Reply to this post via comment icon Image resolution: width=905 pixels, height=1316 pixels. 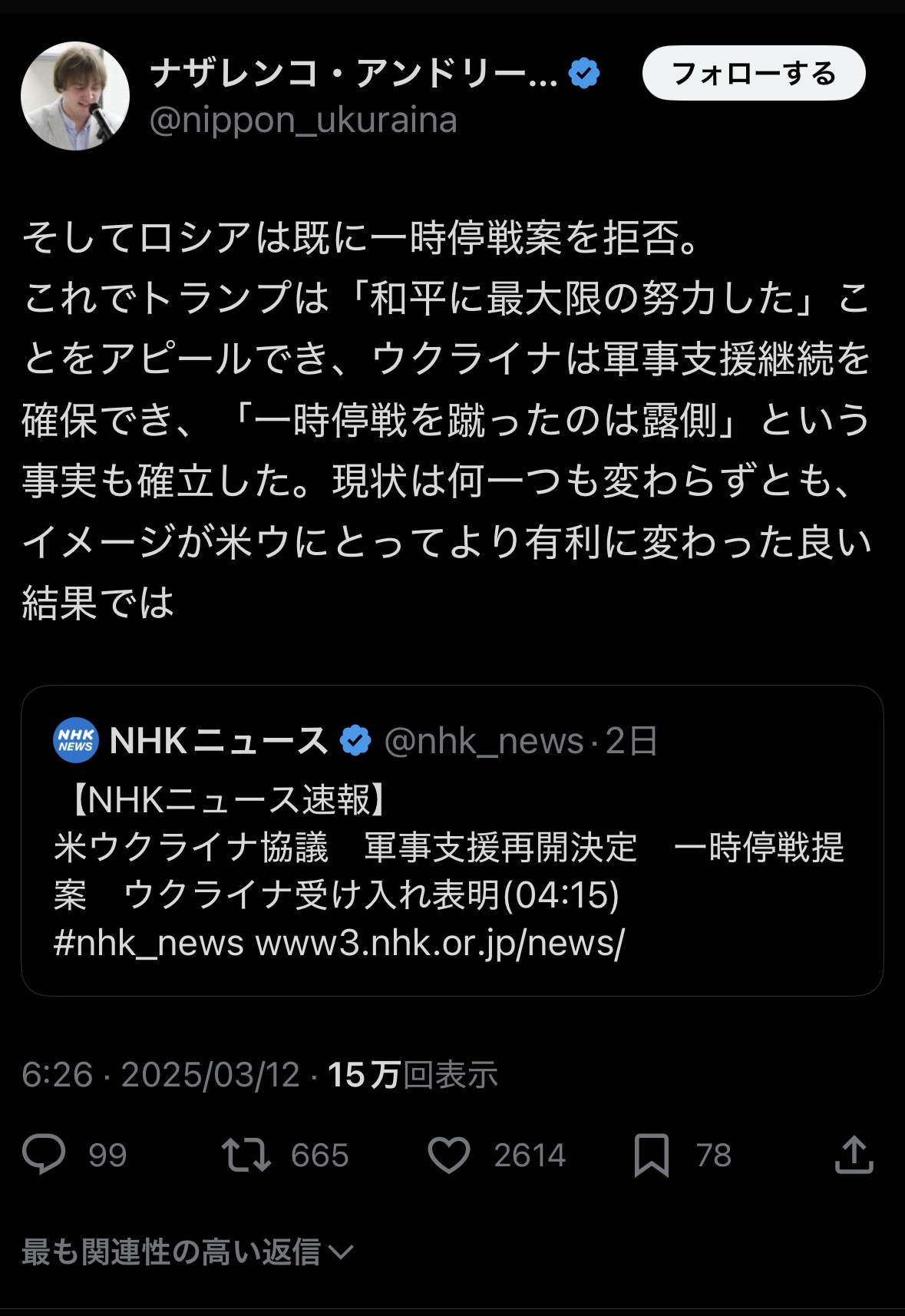tap(44, 1155)
